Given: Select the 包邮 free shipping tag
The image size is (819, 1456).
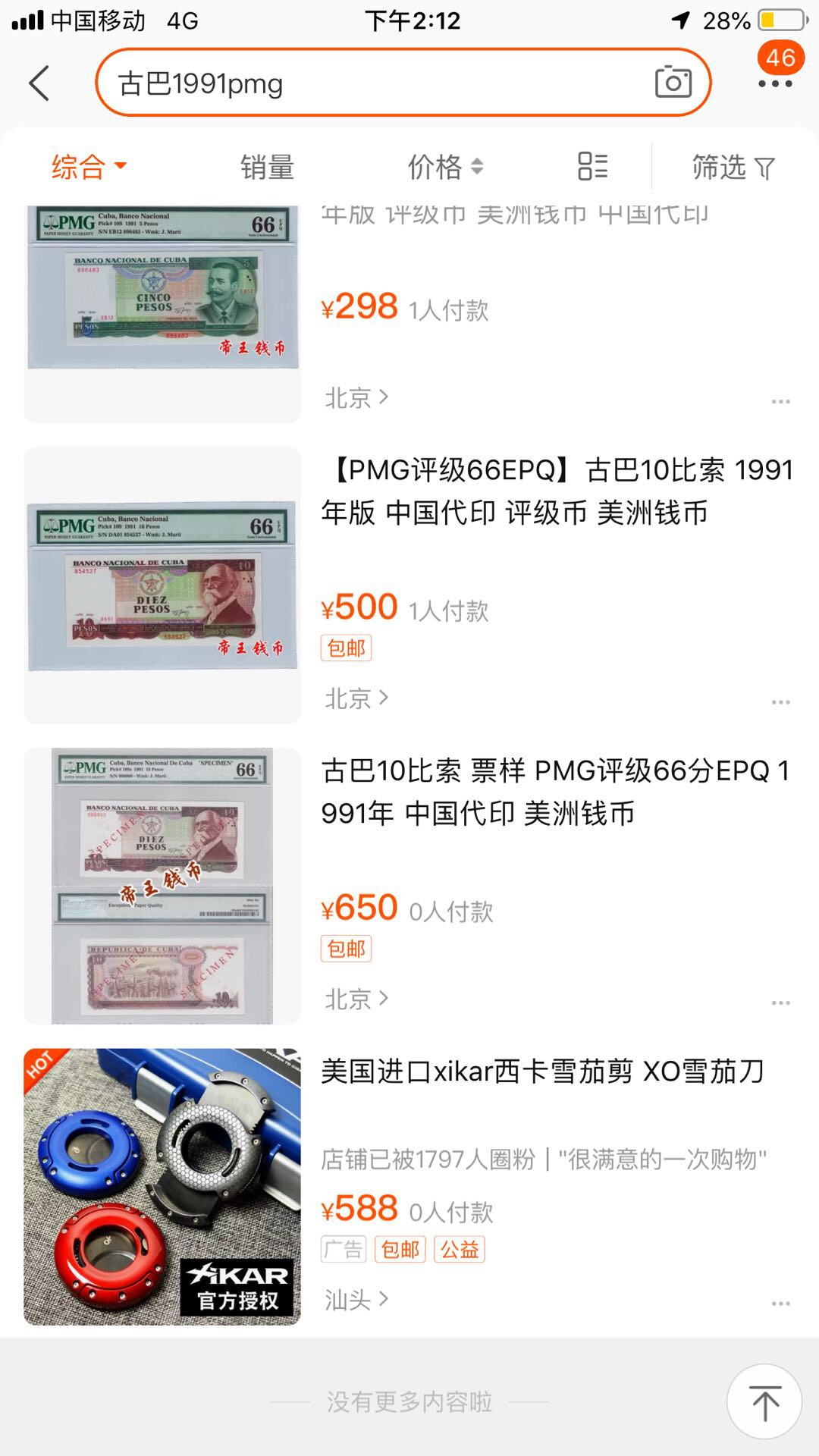Looking at the screenshot, I should [345, 648].
